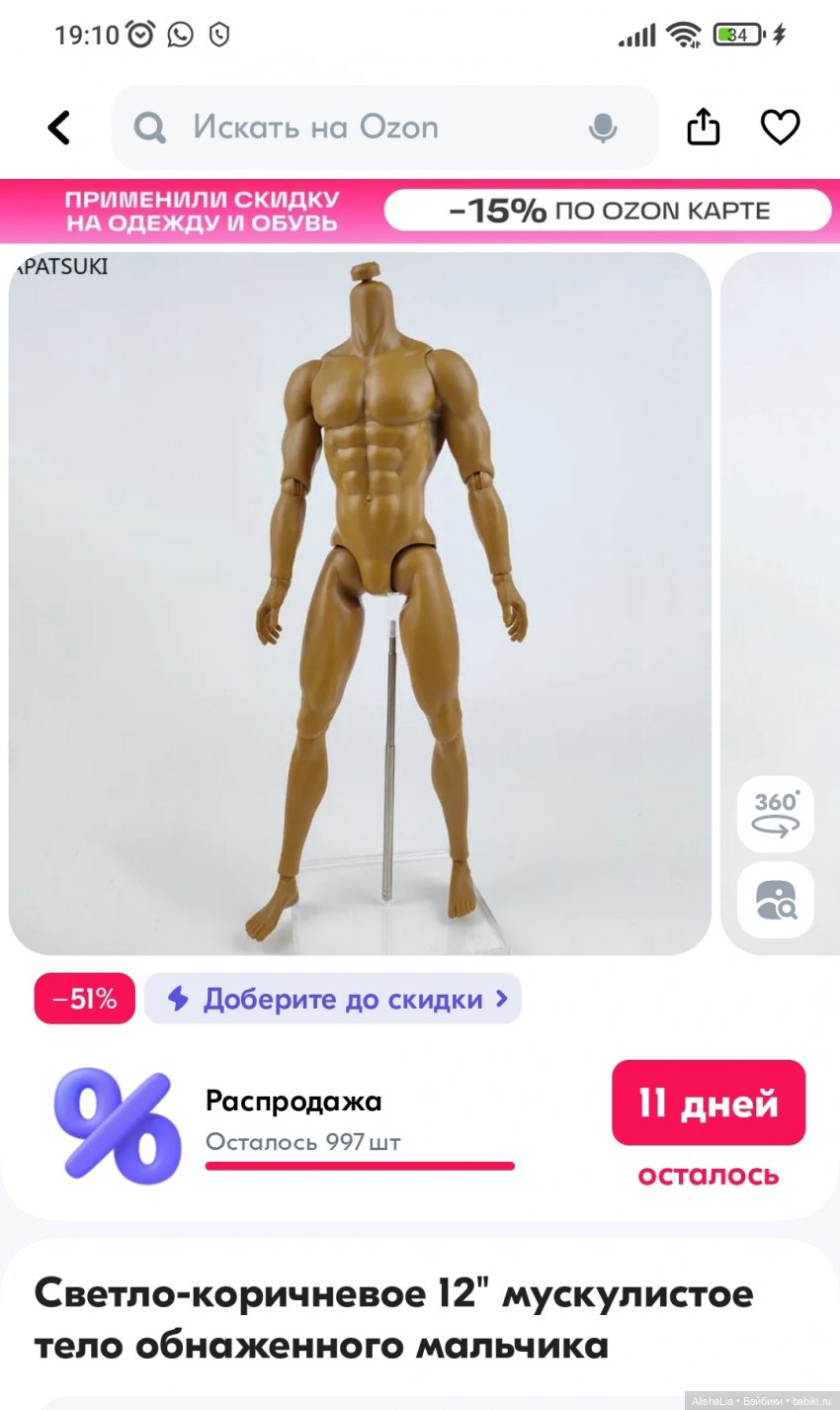Share this product listing
This screenshot has height=1410, width=840.
[x=703, y=128]
